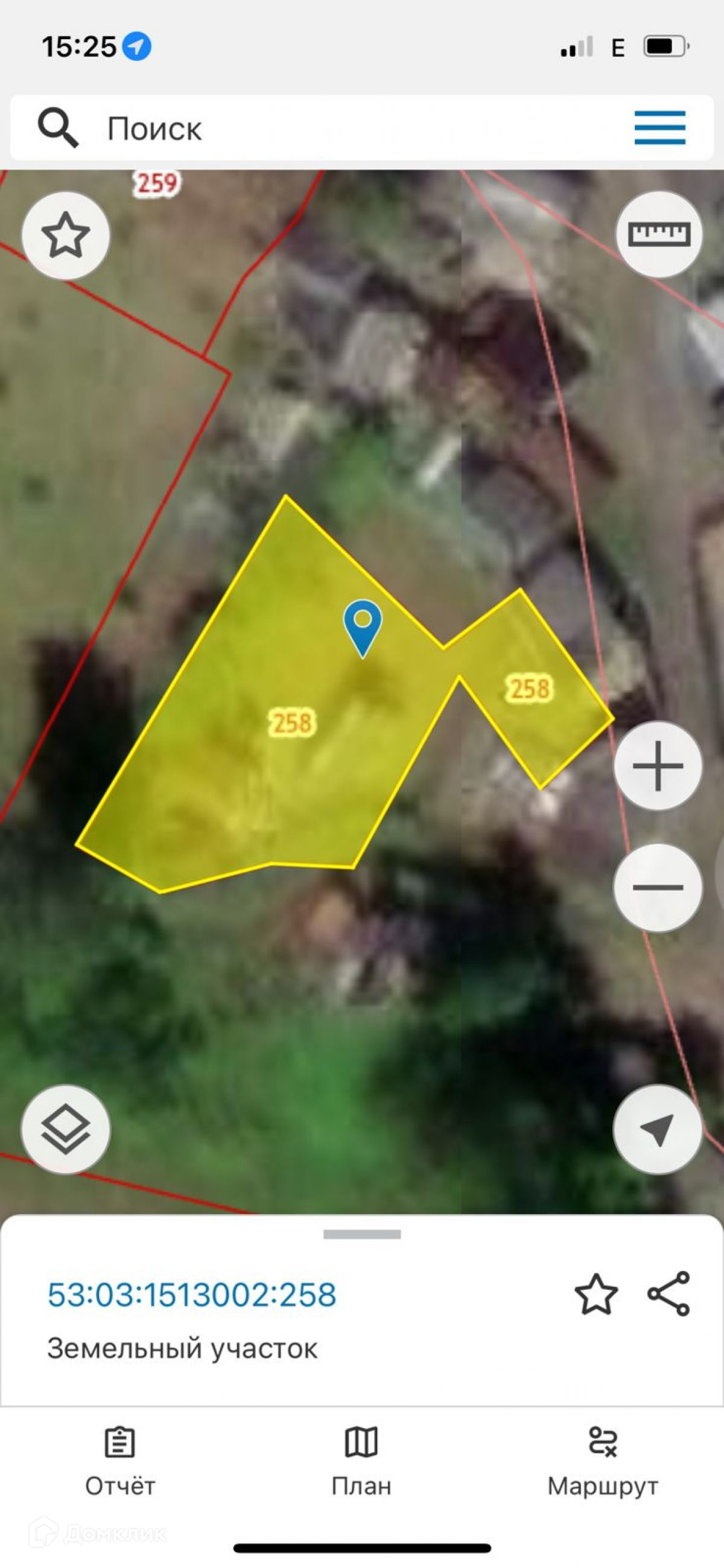
Task: Open the Маршрут route tab
Action: [602, 1461]
